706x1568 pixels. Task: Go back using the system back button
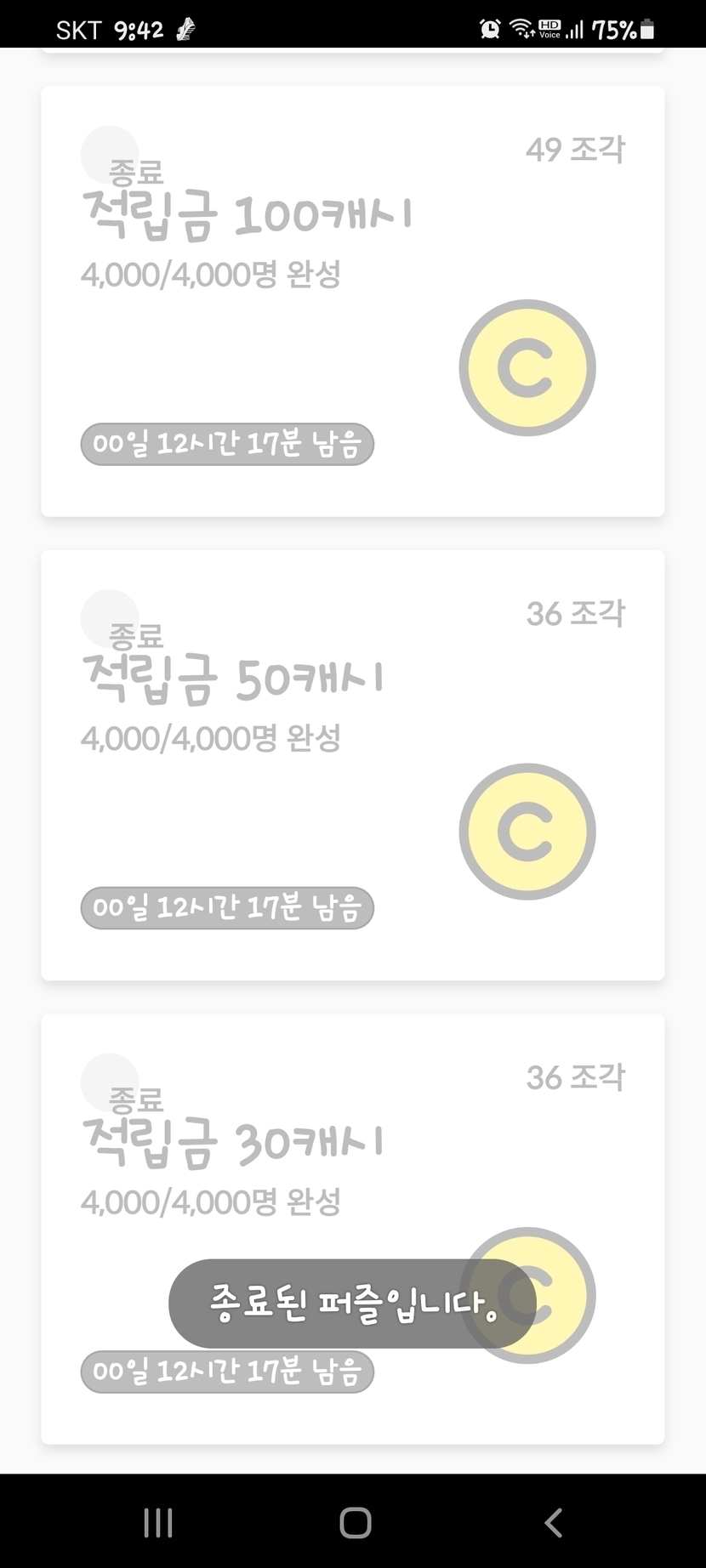(x=553, y=1522)
